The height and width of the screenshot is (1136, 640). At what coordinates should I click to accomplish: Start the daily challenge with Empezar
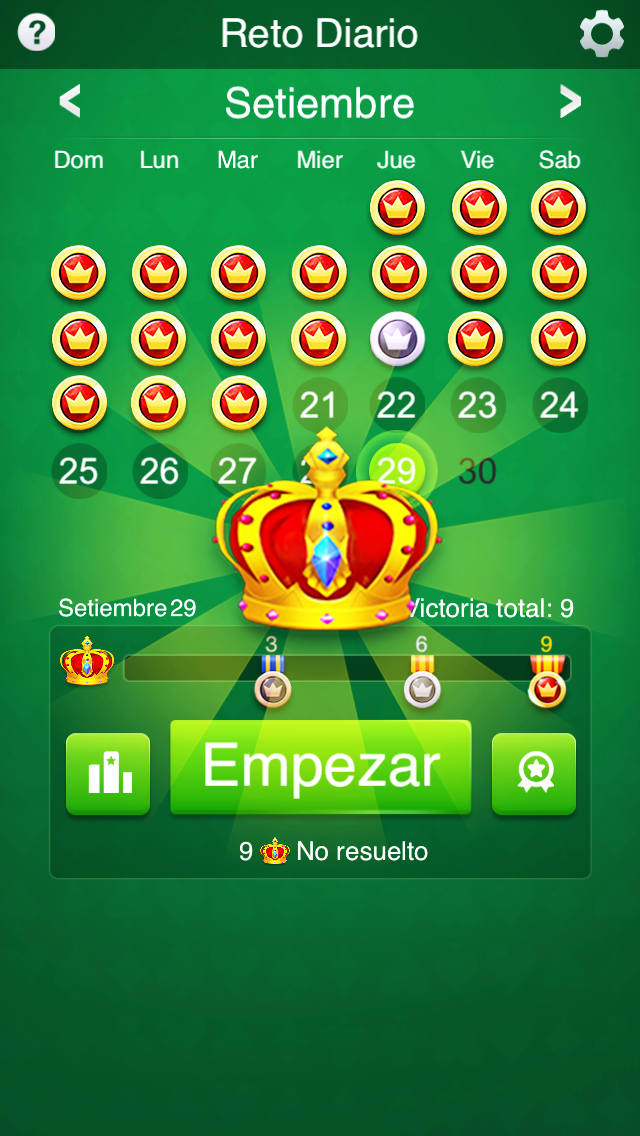click(320, 767)
